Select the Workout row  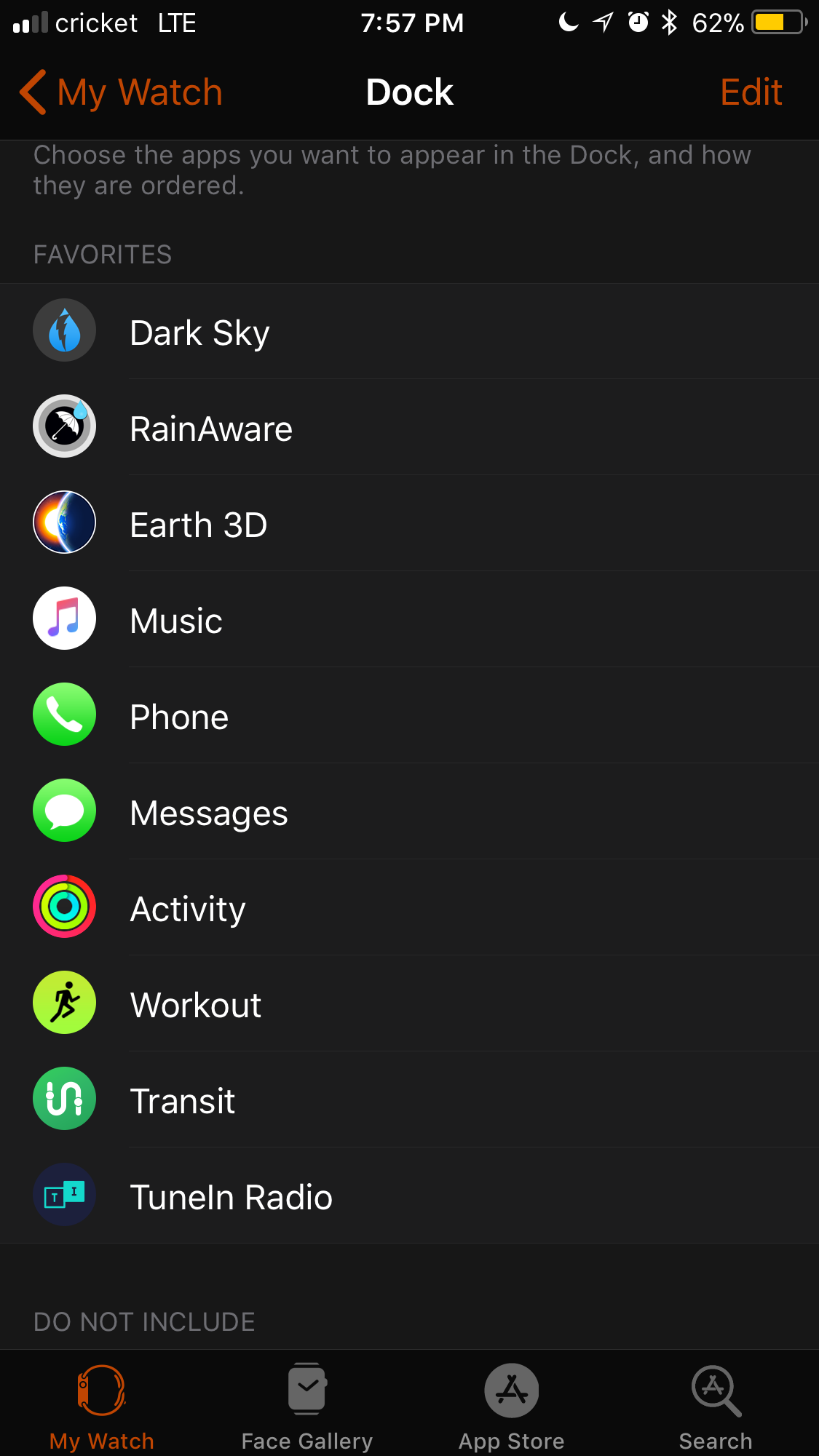click(409, 1004)
